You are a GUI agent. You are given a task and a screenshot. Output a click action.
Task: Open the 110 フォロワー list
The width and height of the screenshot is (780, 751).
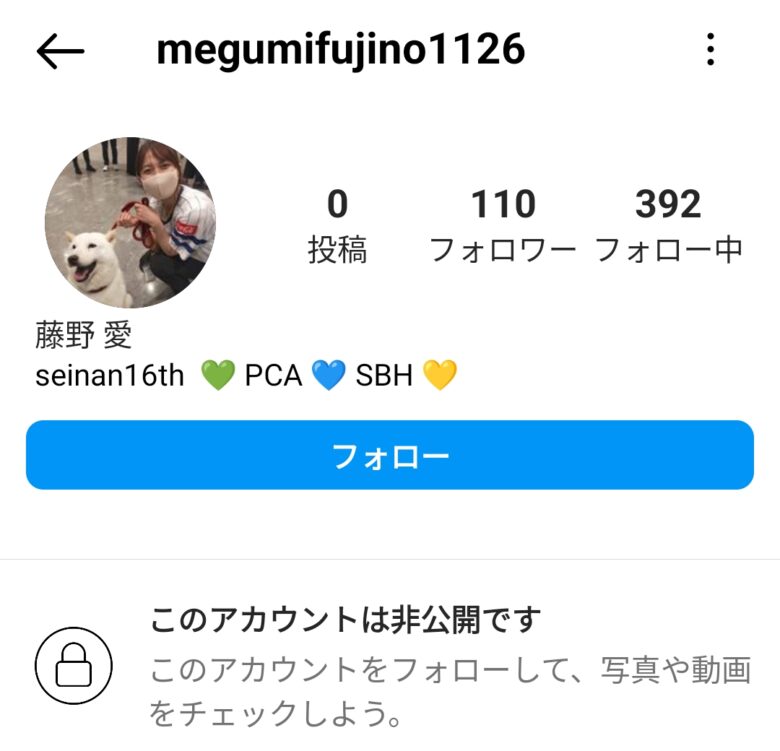pos(503,227)
